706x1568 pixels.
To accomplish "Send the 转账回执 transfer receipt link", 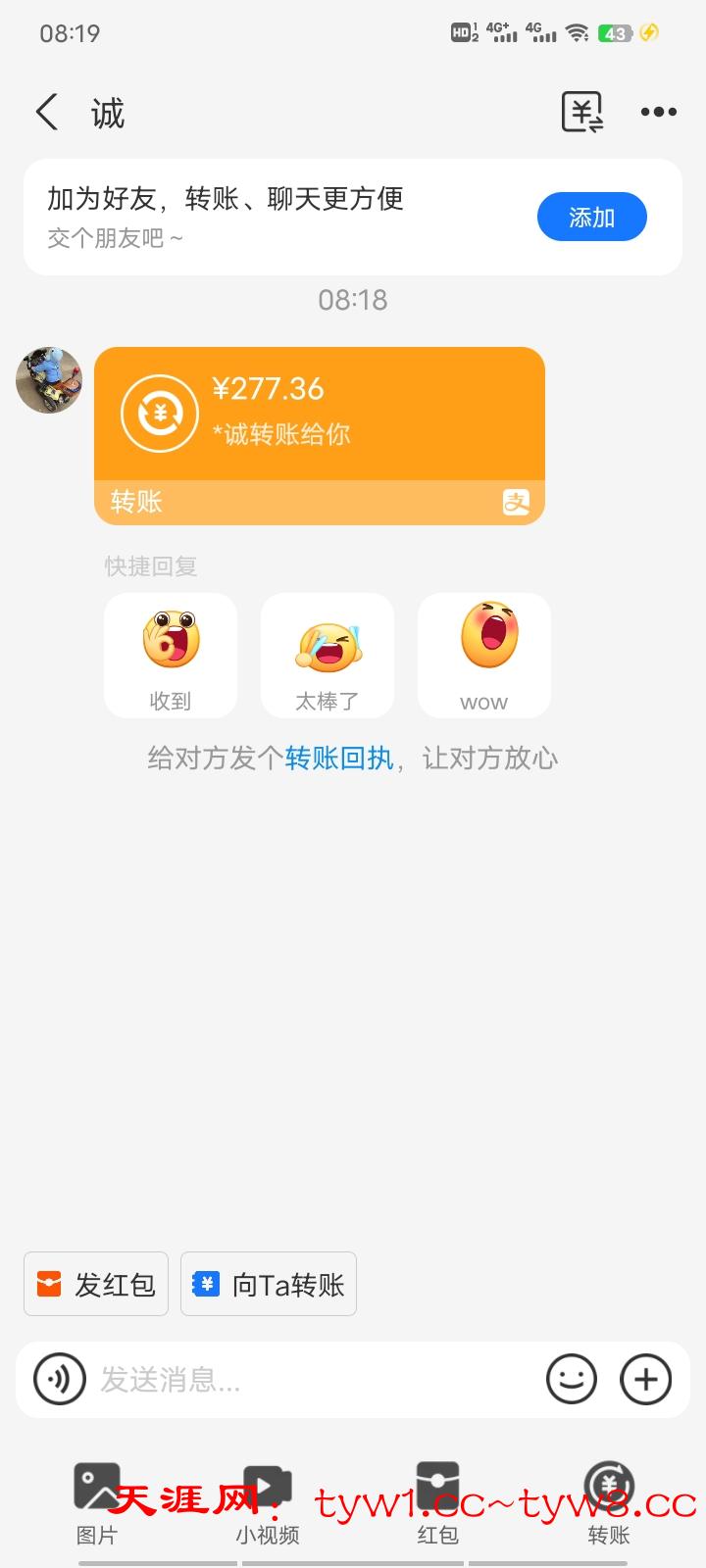I will pos(338,758).
